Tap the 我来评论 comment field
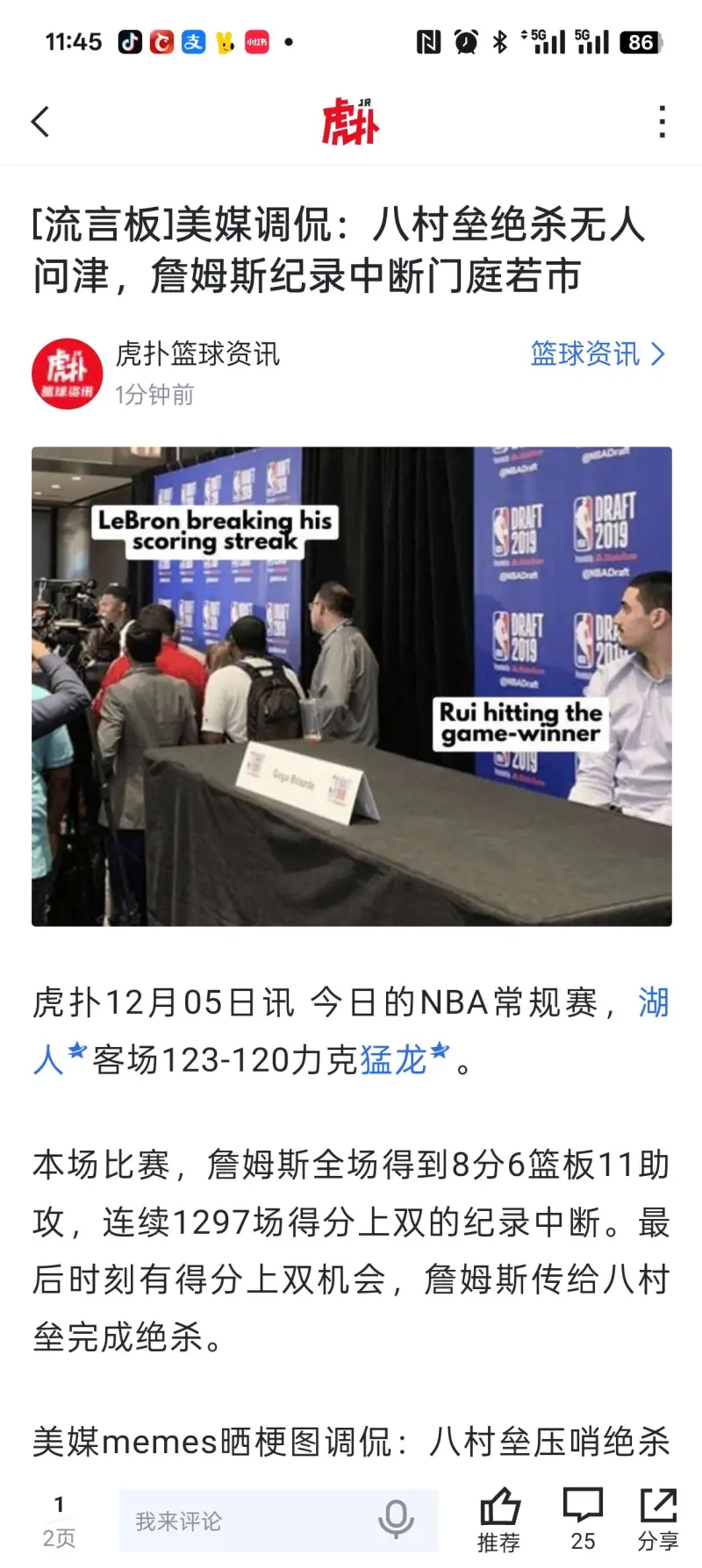 point(246,1521)
